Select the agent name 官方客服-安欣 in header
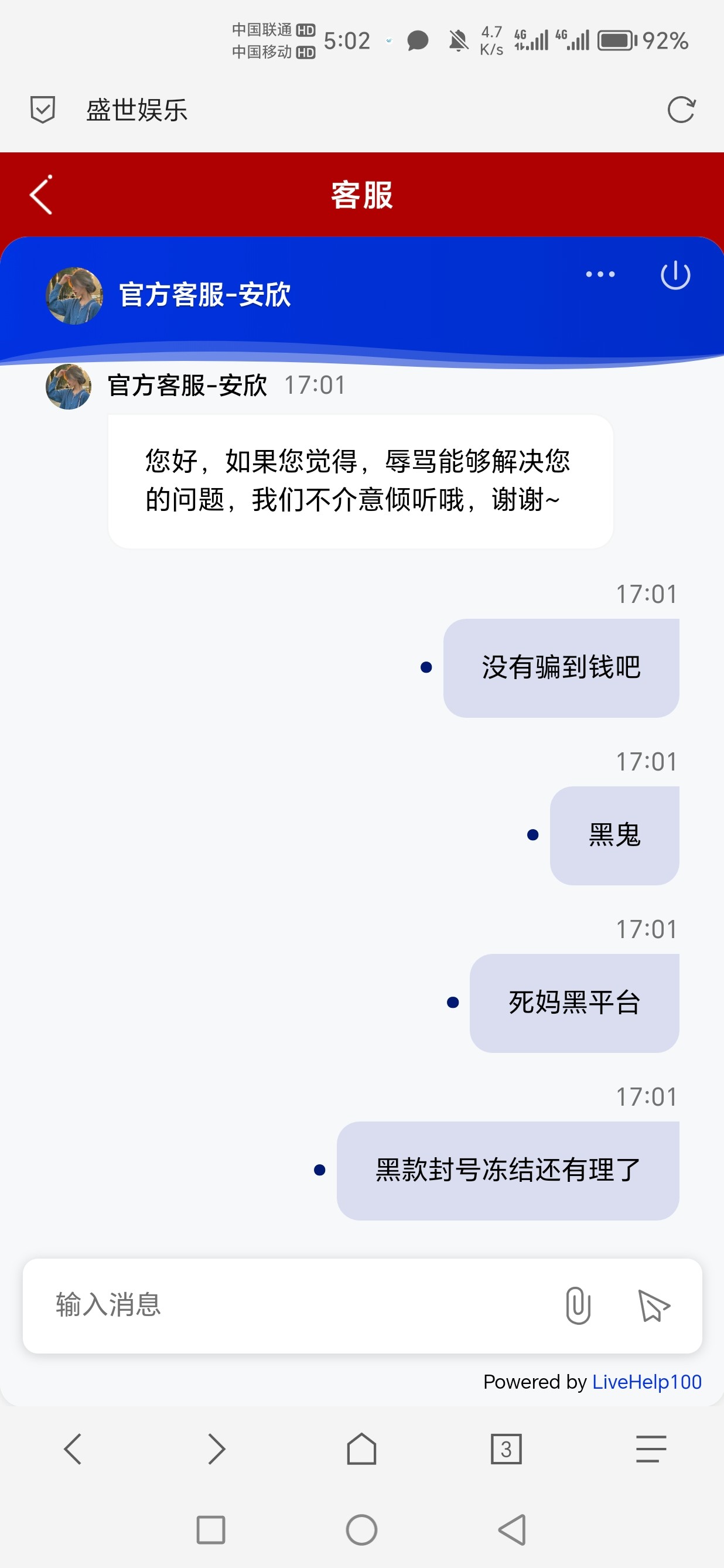 click(205, 298)
